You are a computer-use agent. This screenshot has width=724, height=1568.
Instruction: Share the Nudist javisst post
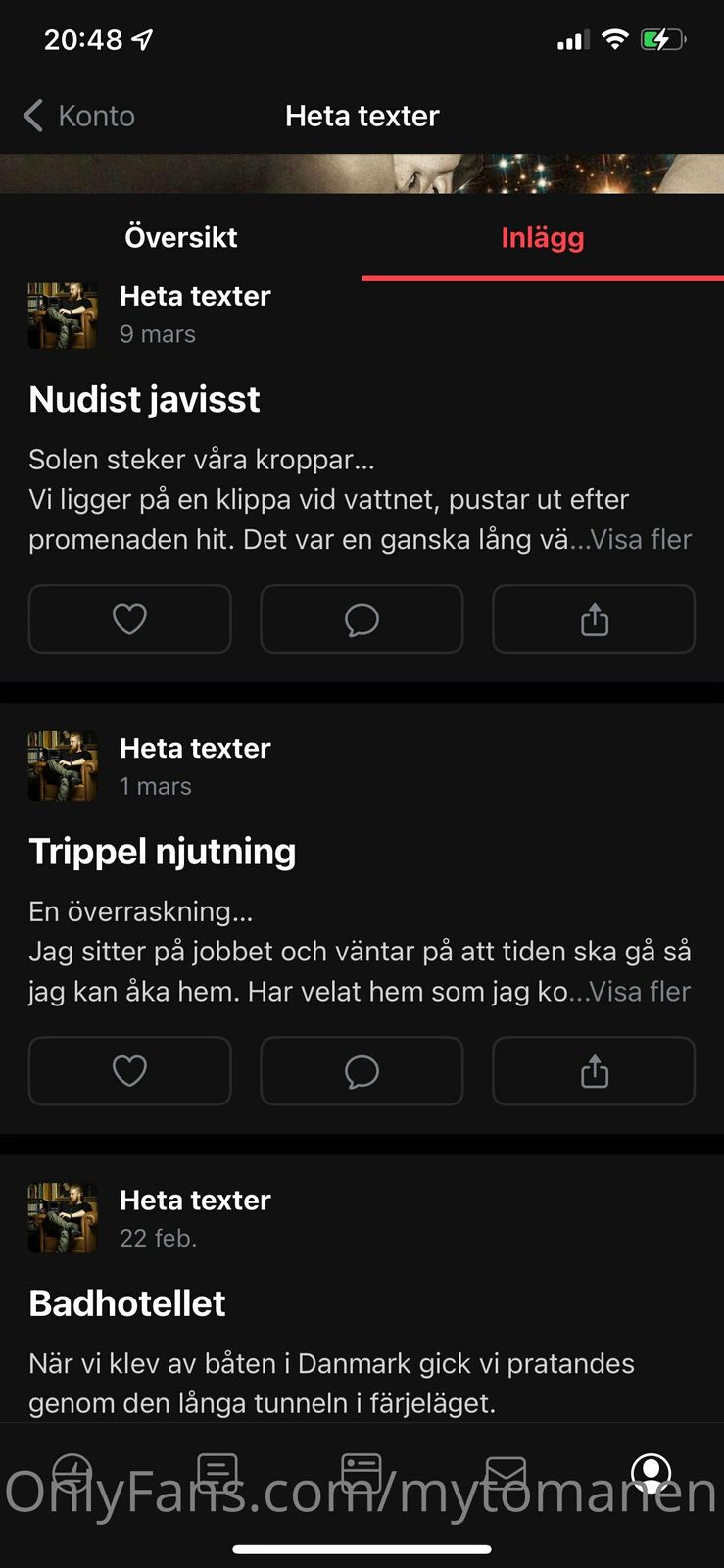594,619
